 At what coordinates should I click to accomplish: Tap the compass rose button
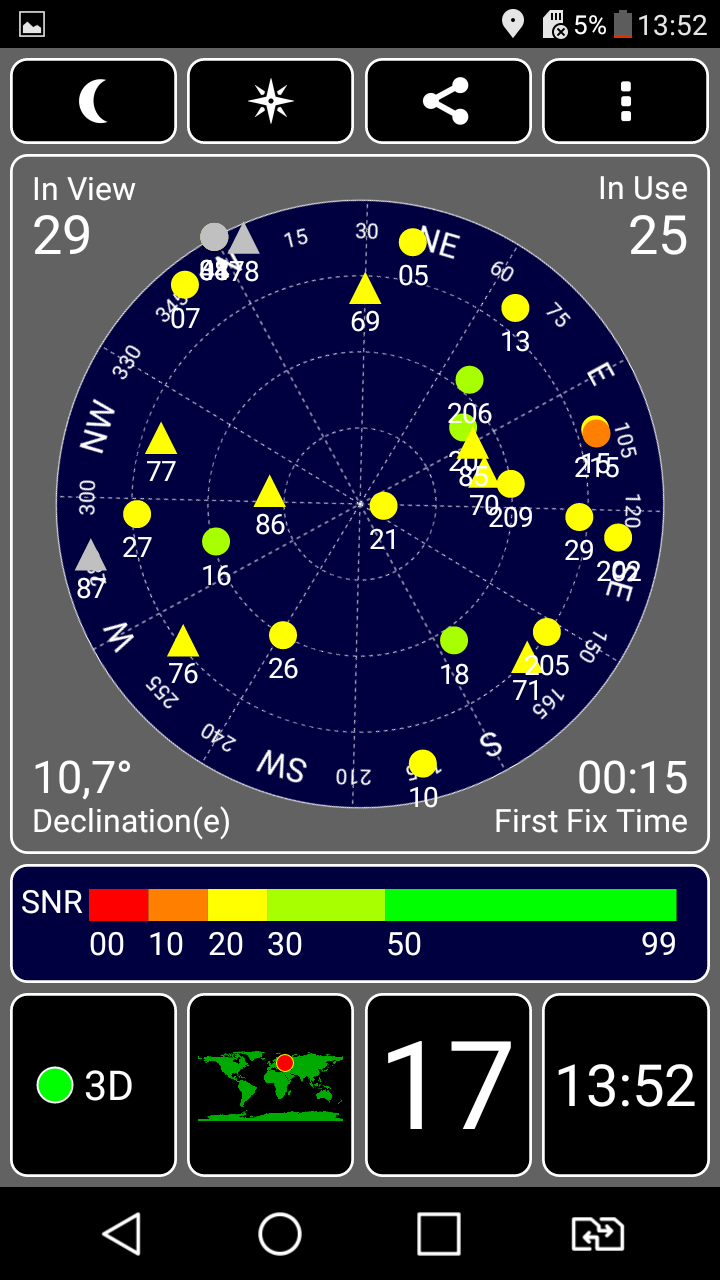271,101
